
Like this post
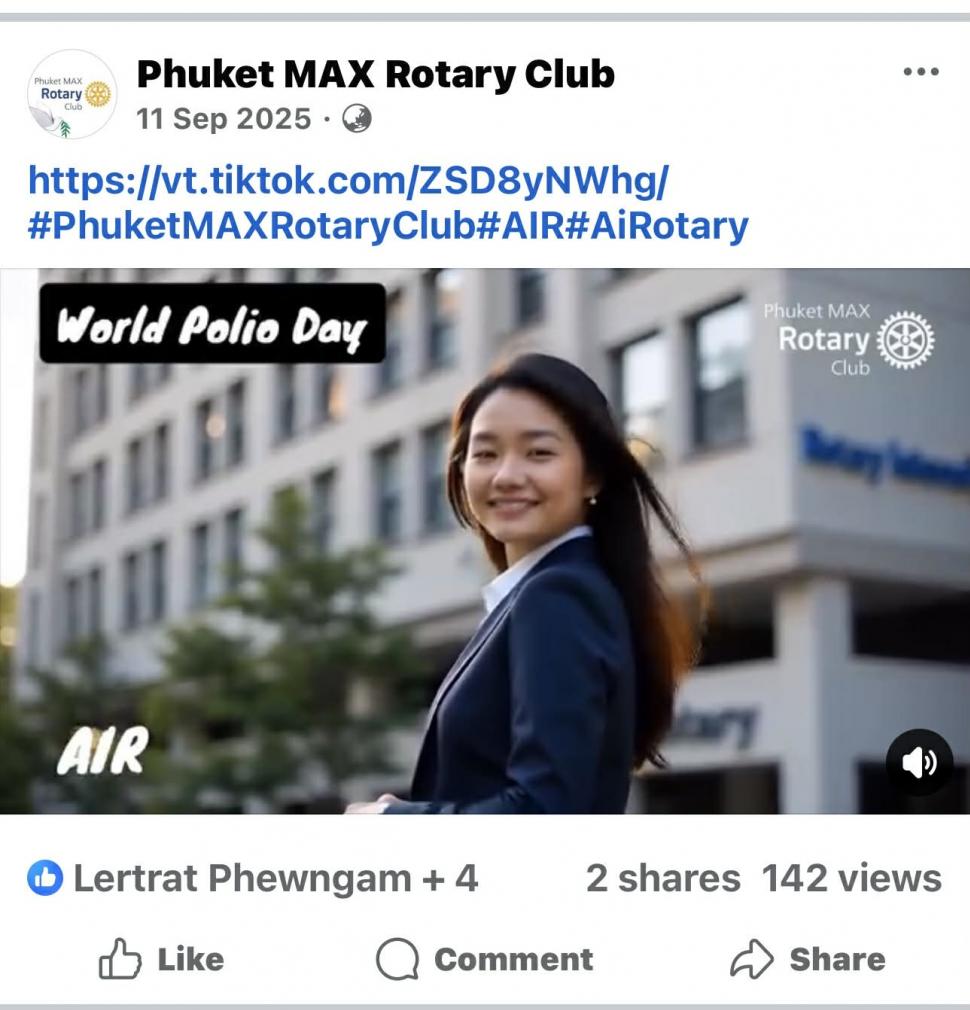161,959
